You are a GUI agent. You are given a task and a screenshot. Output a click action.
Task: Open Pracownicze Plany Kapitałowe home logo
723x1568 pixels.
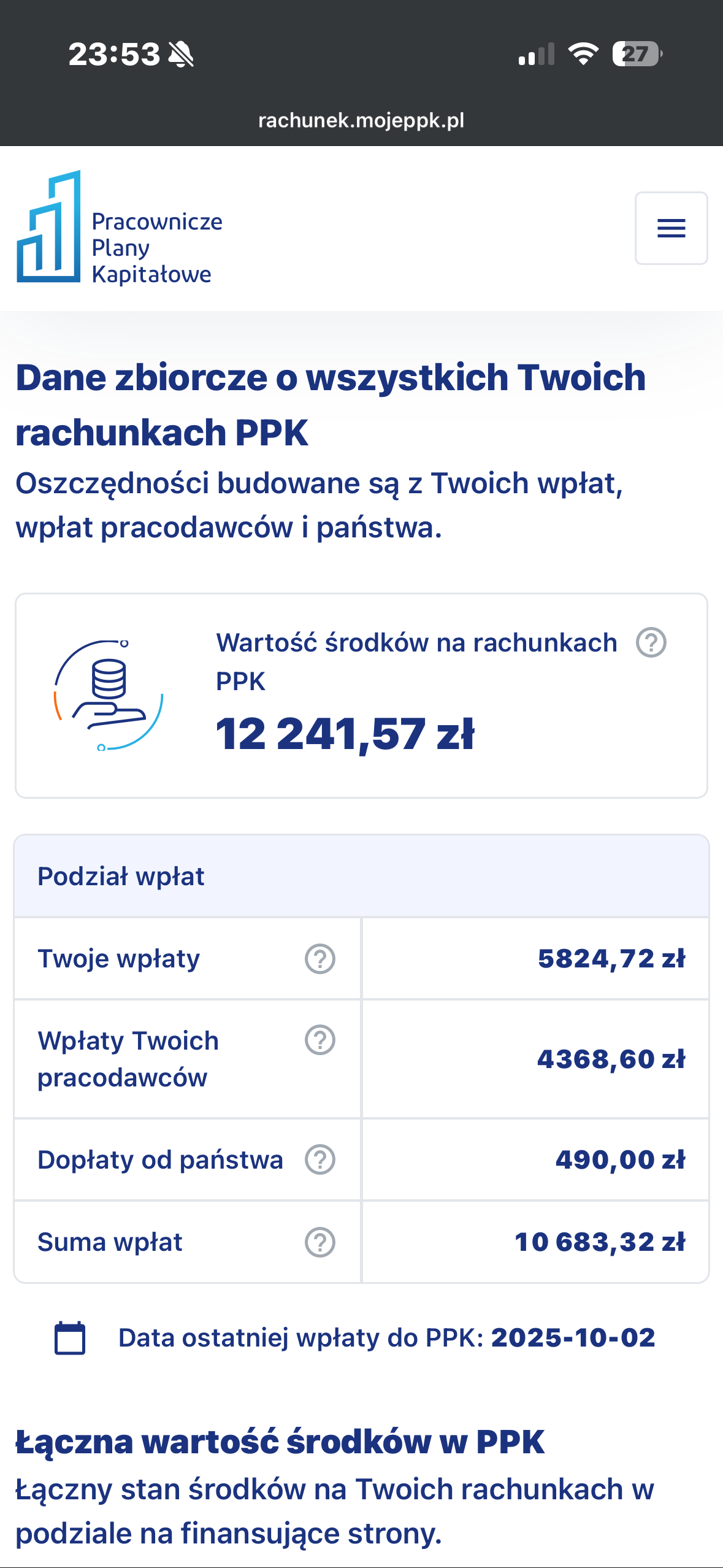click(120, 228)
